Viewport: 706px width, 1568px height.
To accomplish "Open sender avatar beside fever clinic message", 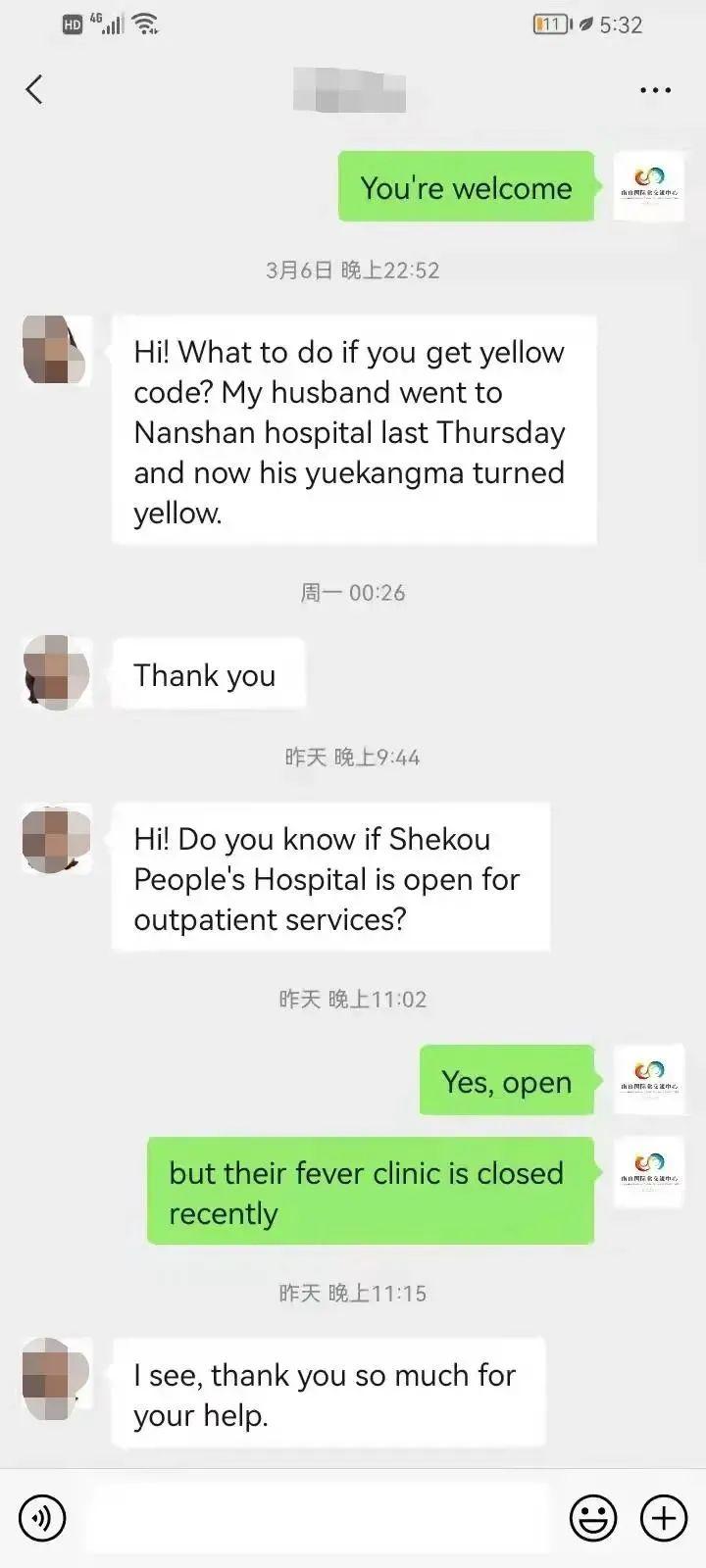I will point(648,1172).
